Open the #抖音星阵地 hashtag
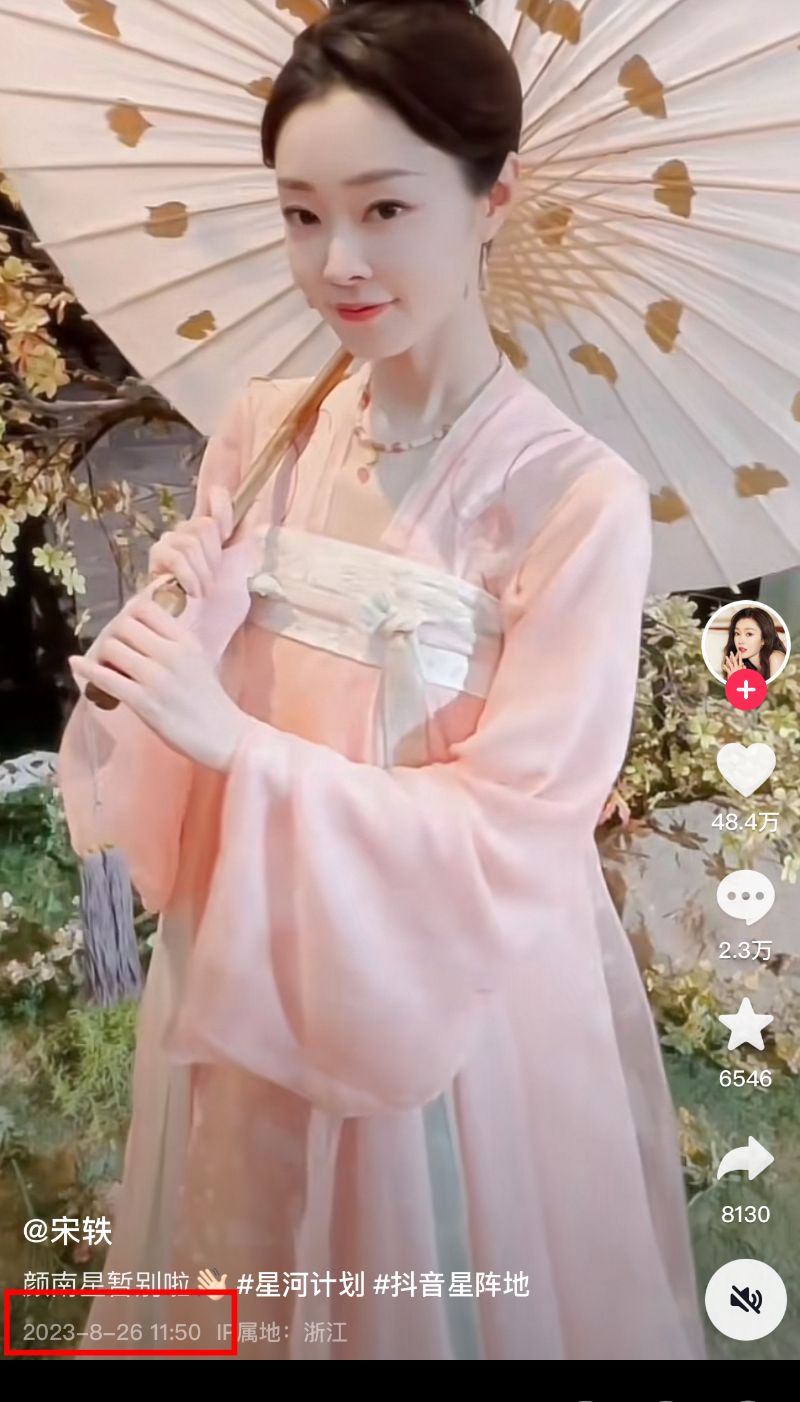The height and width of the screenshot is (1402, 800). point(452,1285)
